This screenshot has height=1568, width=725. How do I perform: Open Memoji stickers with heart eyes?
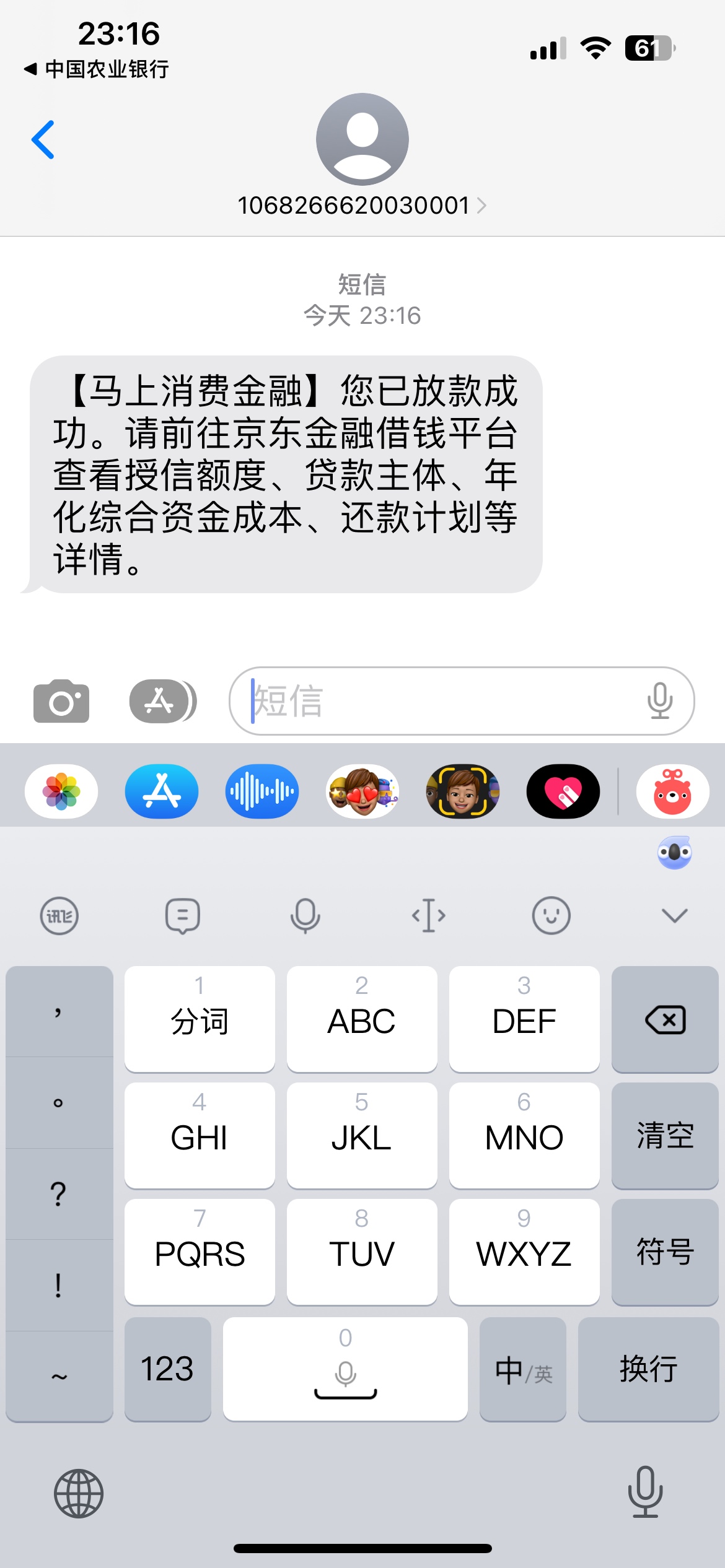362,791
